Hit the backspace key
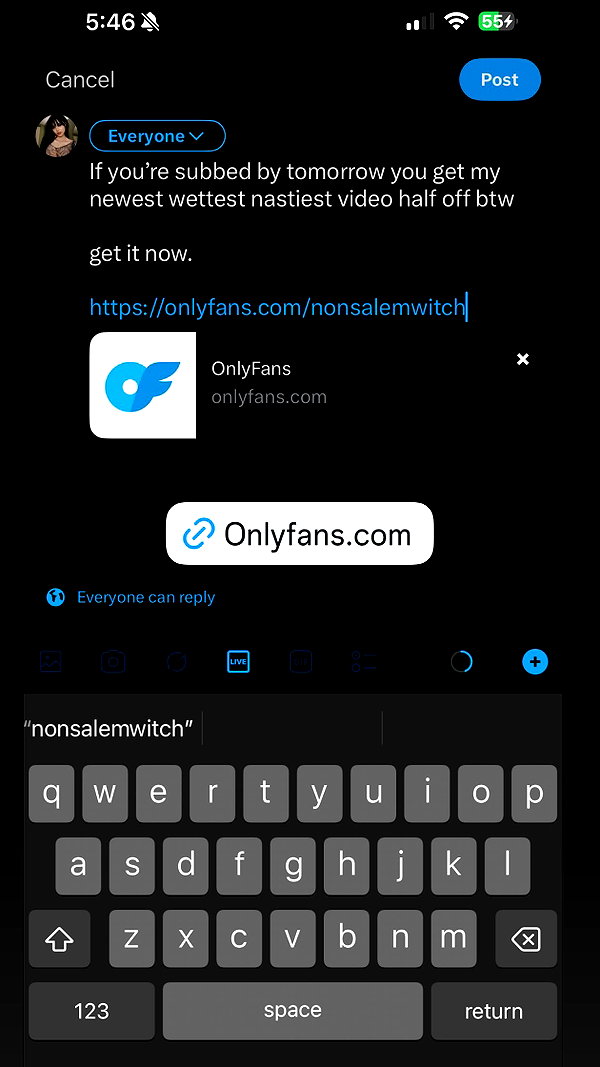This screenshot has width=600, height=1067. [526, 939]
